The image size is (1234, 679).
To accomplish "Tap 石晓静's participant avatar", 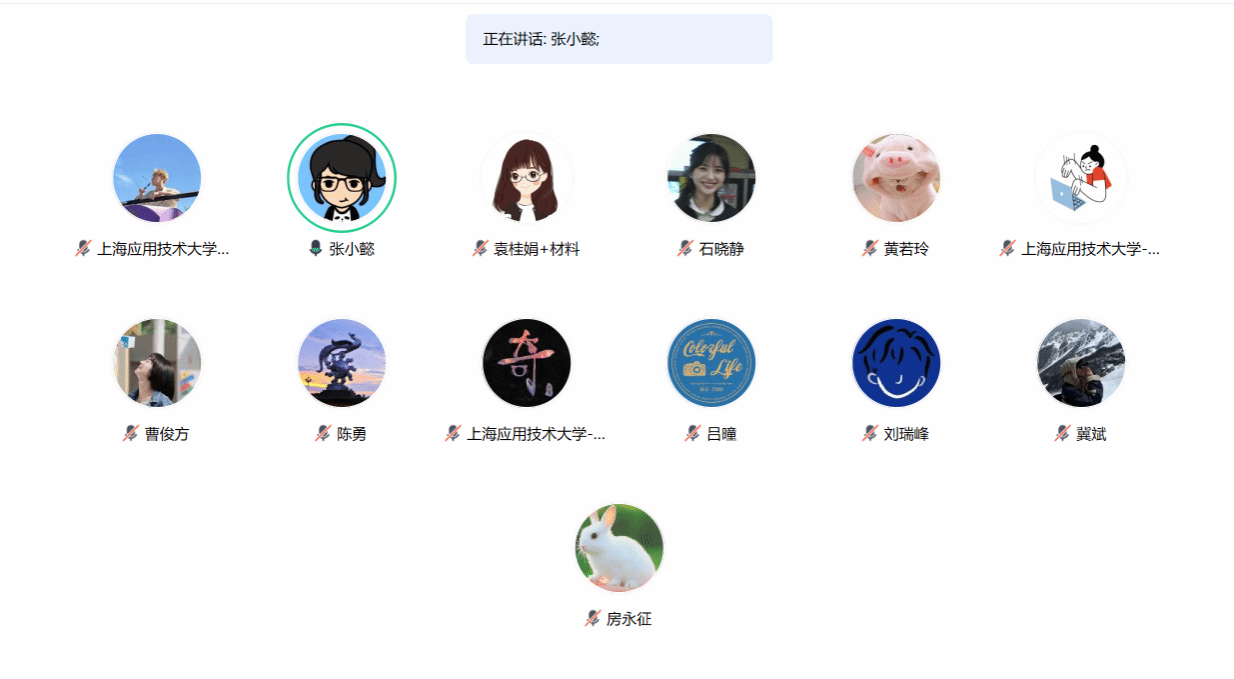I will pos(711,179).
